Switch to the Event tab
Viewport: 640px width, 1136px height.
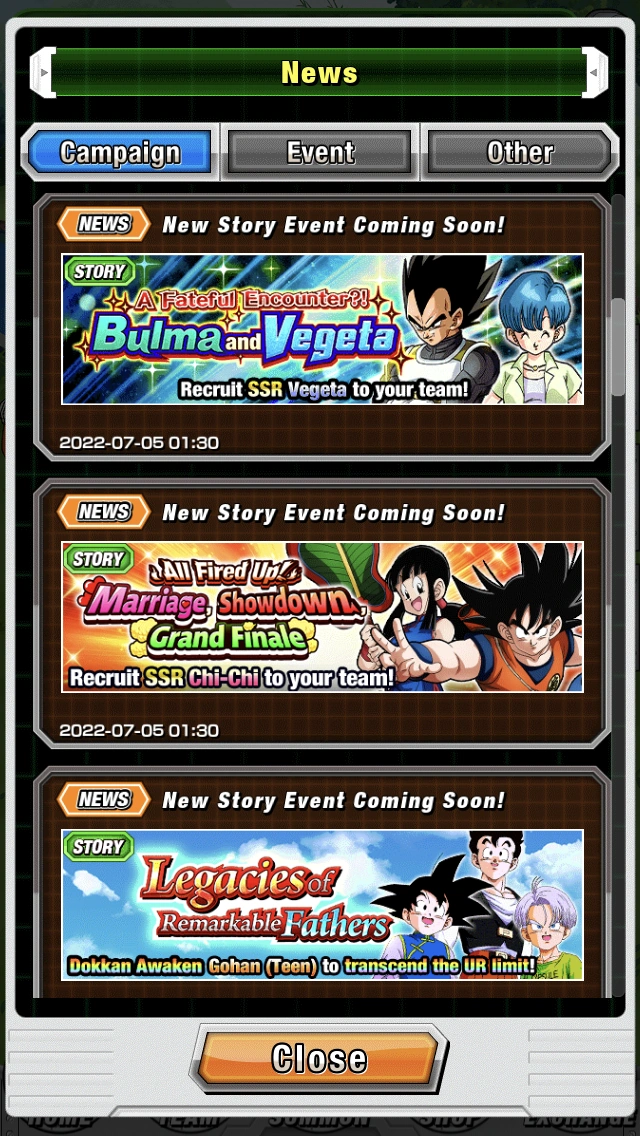coord(320,153)
